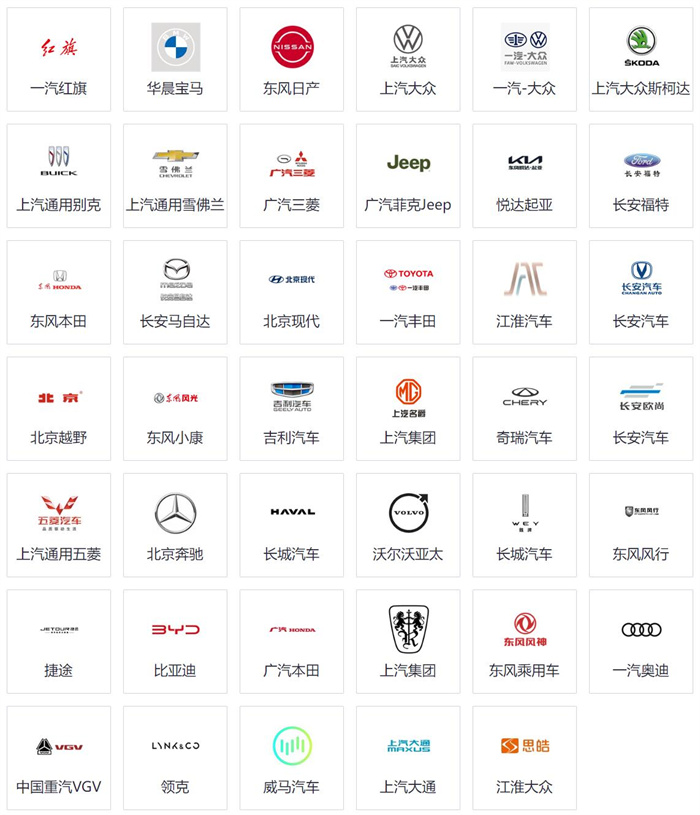This screenshot has height=815, width=700.
Task: Select the 江淮大众 思皓 card
Action: pyautogui.click(x=525, y=758)
